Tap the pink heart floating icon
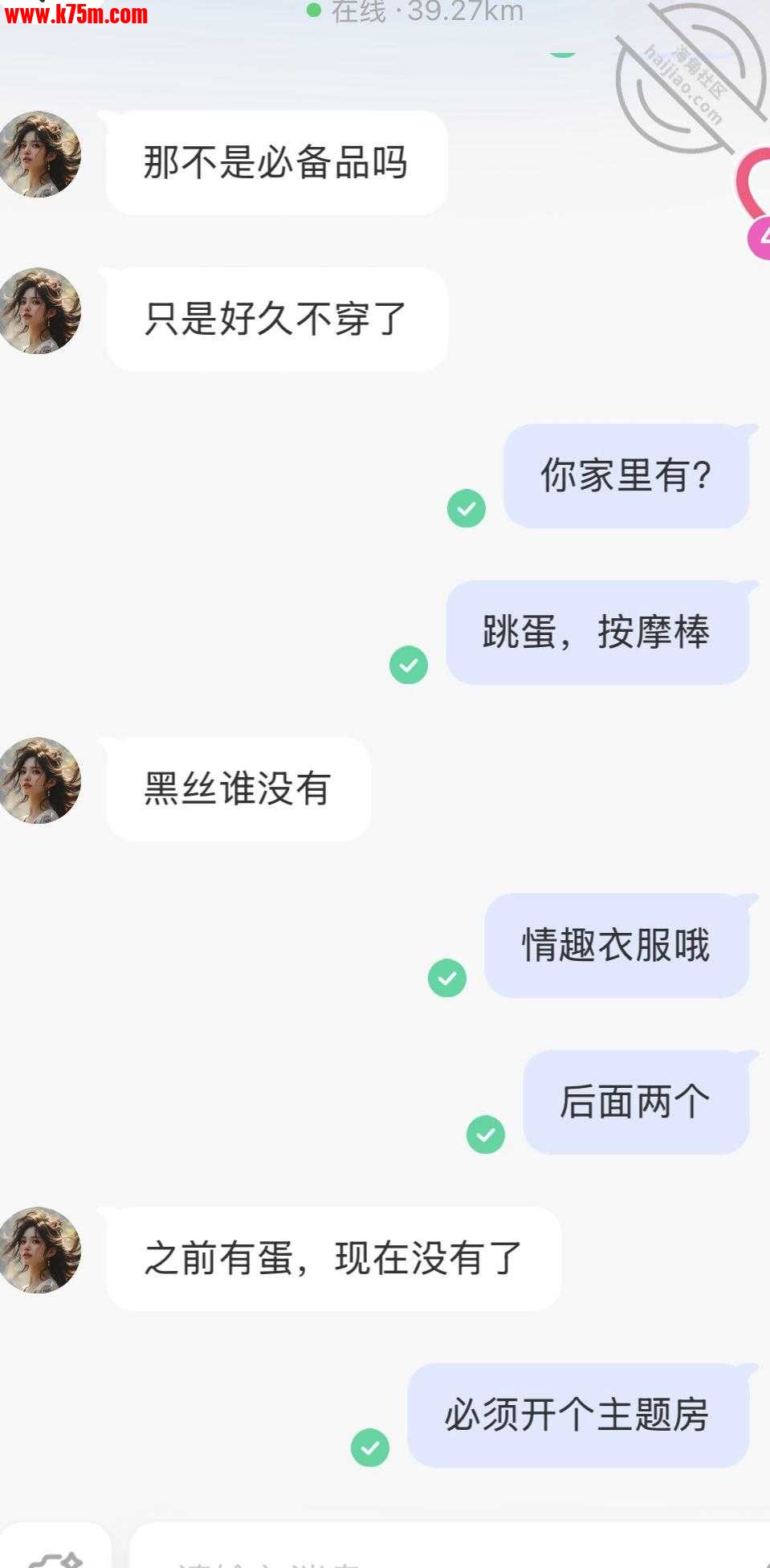 click(753, 186)
